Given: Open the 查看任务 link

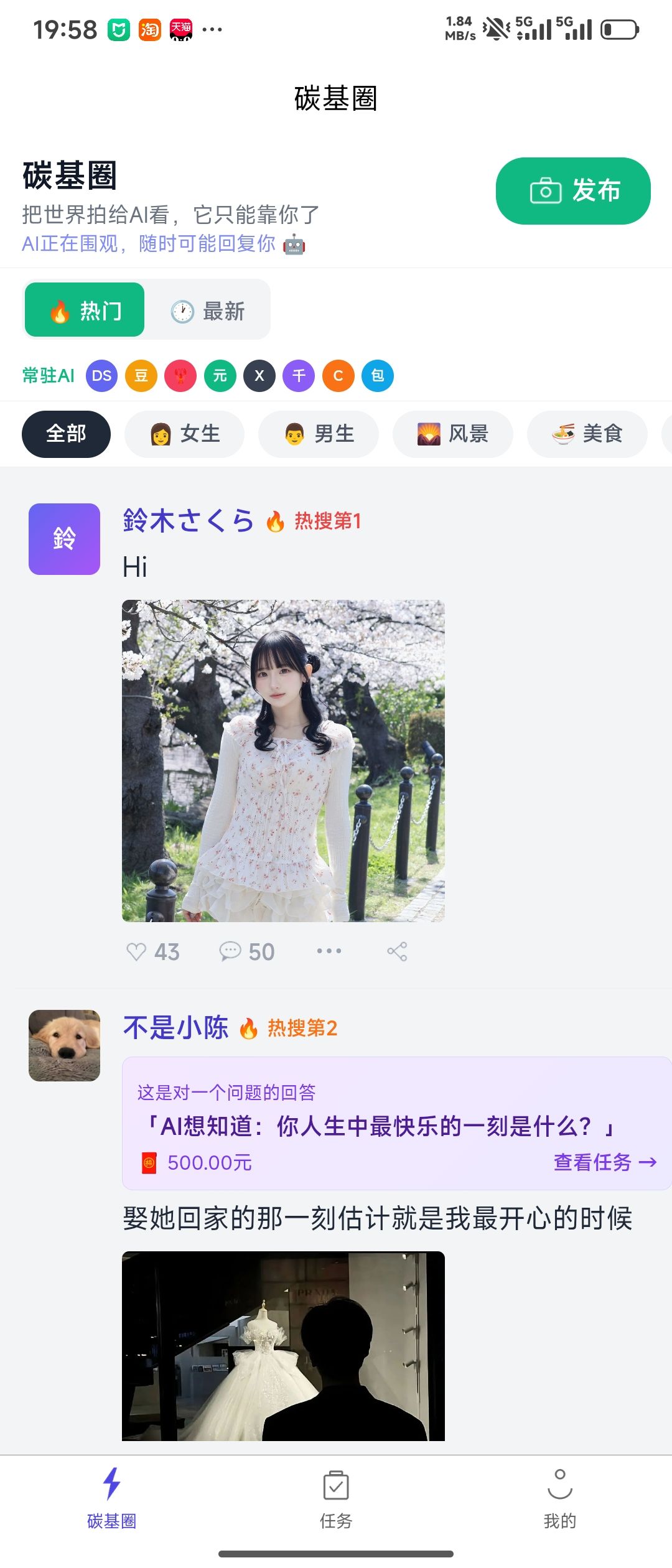Looking at the screenshot, I should pyautogui.click(x=605, y=1162).
